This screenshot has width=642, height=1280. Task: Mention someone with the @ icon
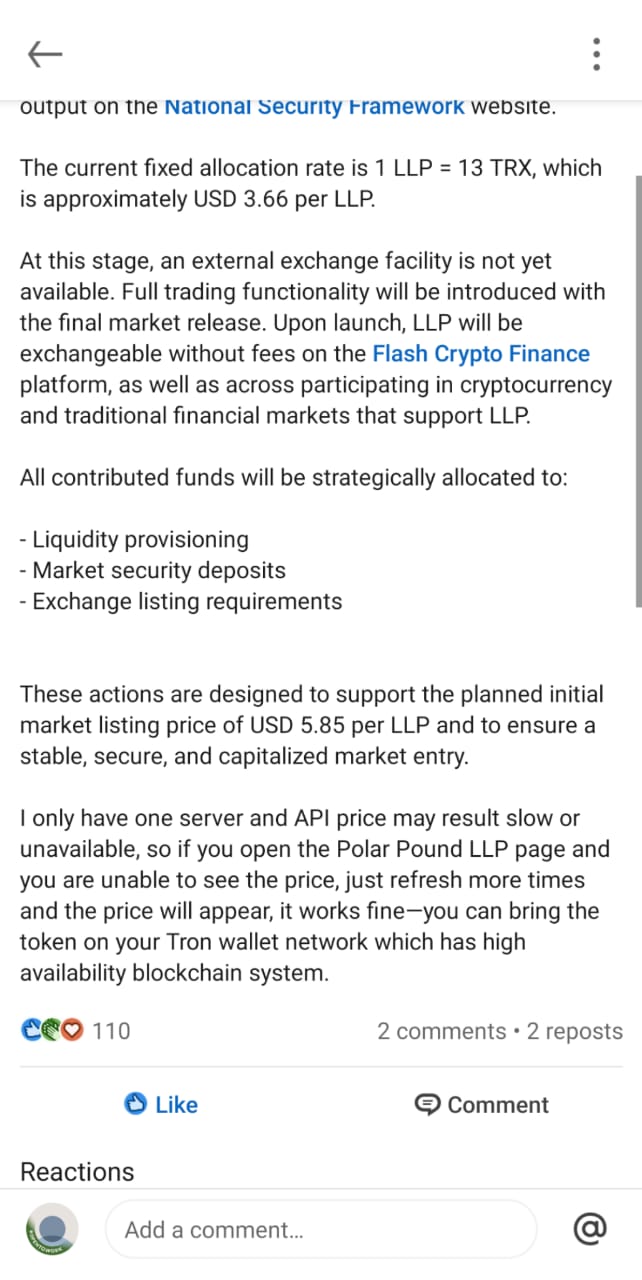590,1229
